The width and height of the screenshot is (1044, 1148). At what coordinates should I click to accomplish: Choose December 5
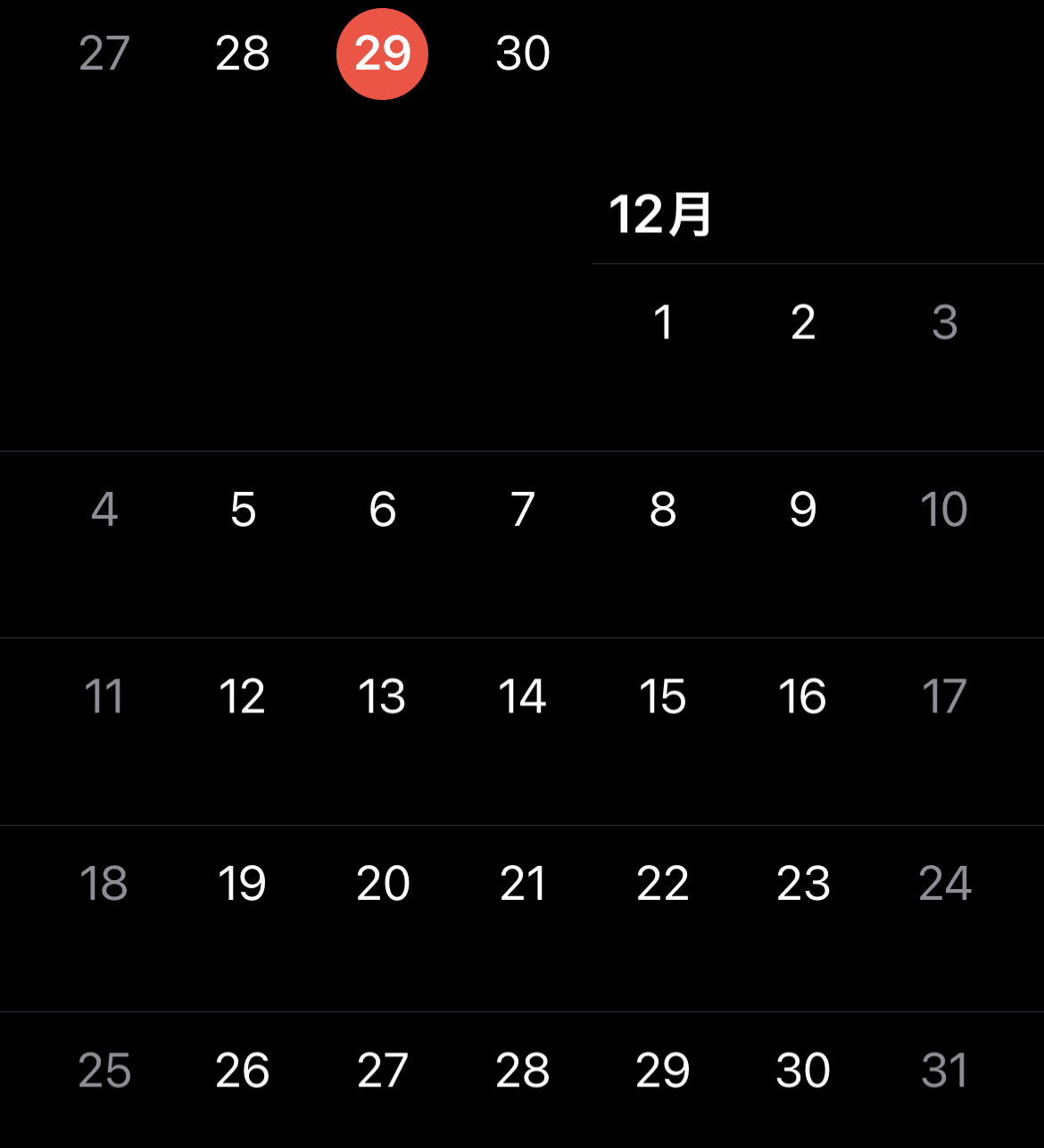coord(243,510)
